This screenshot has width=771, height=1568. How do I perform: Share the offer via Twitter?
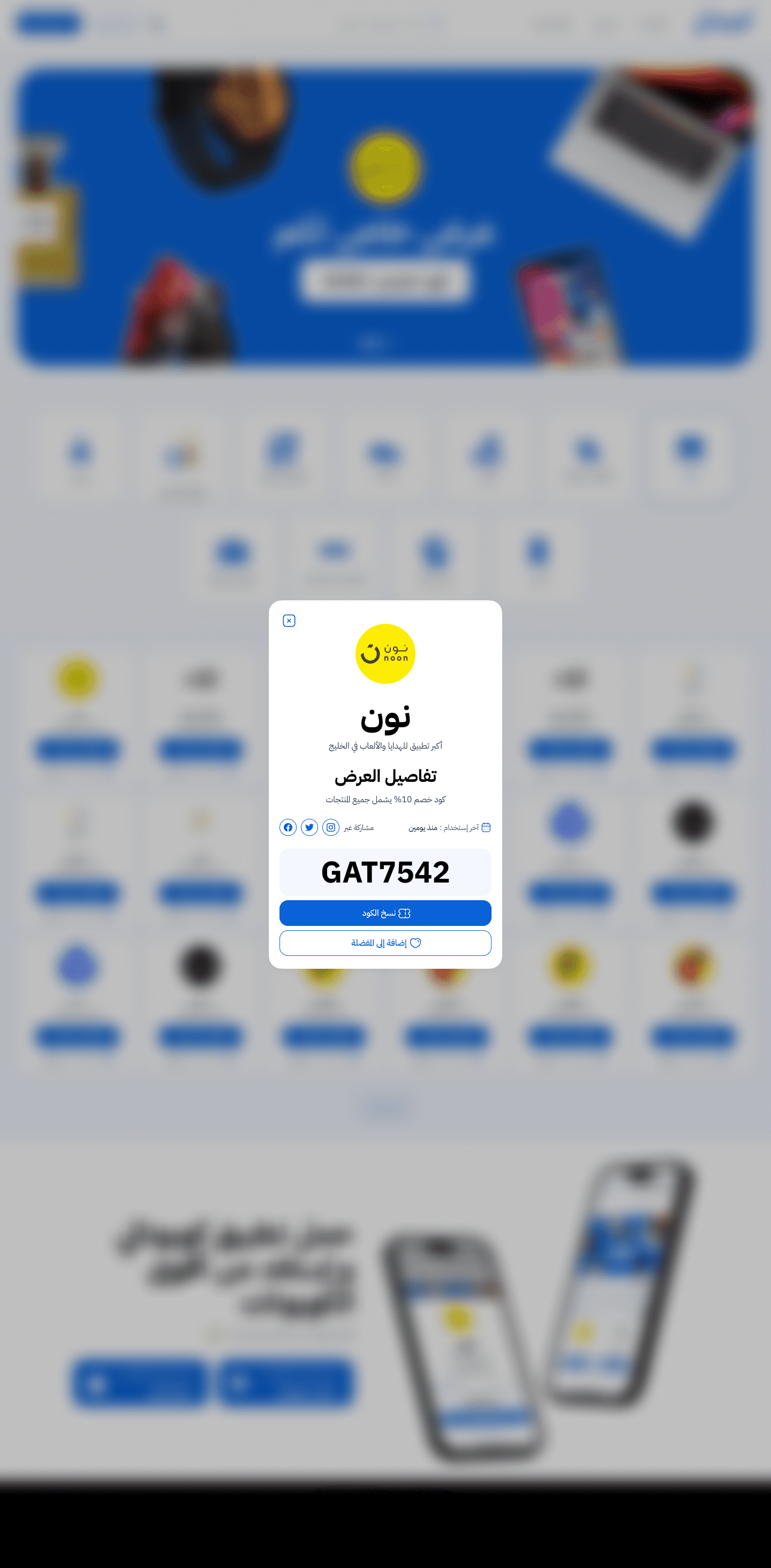tap(309, 827)
